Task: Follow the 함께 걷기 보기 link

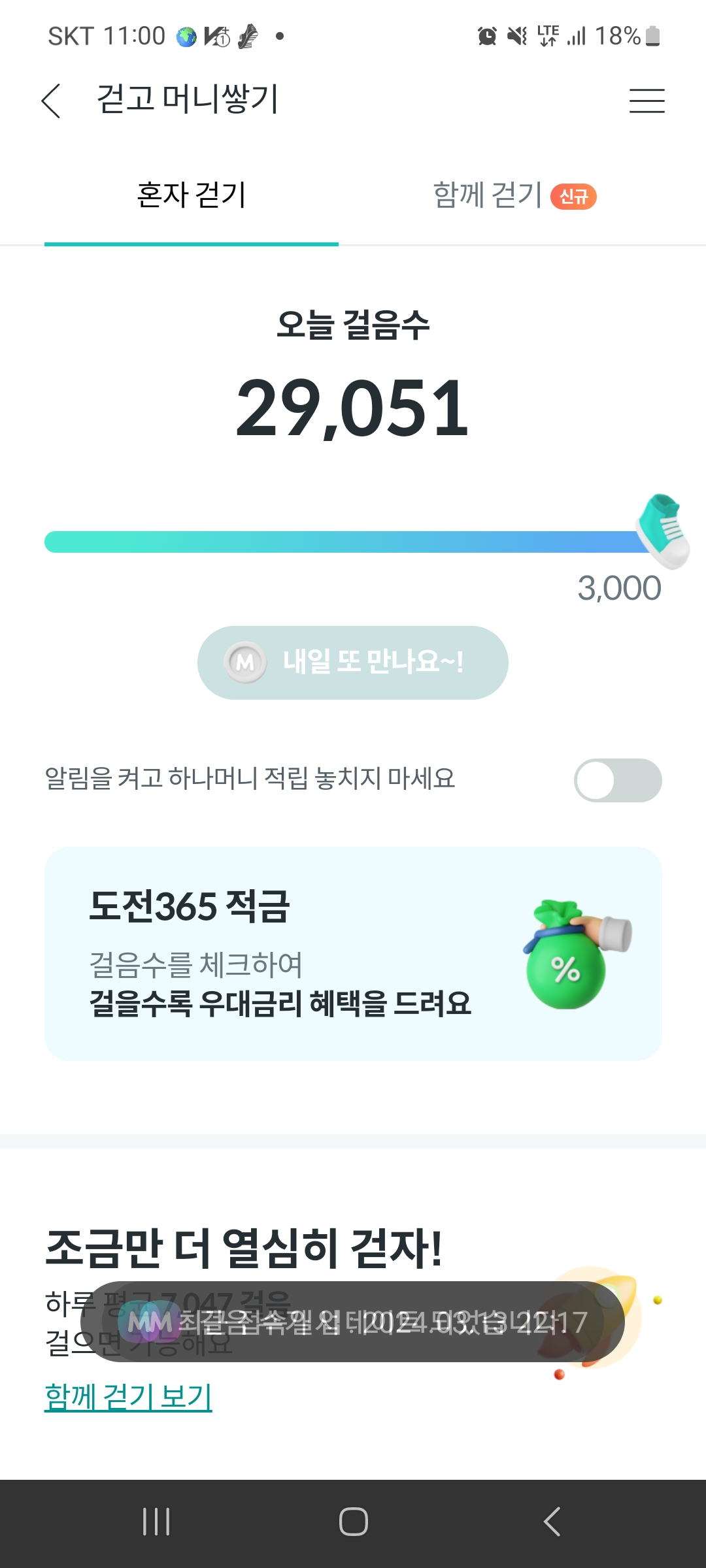Action: (128, 1397)
